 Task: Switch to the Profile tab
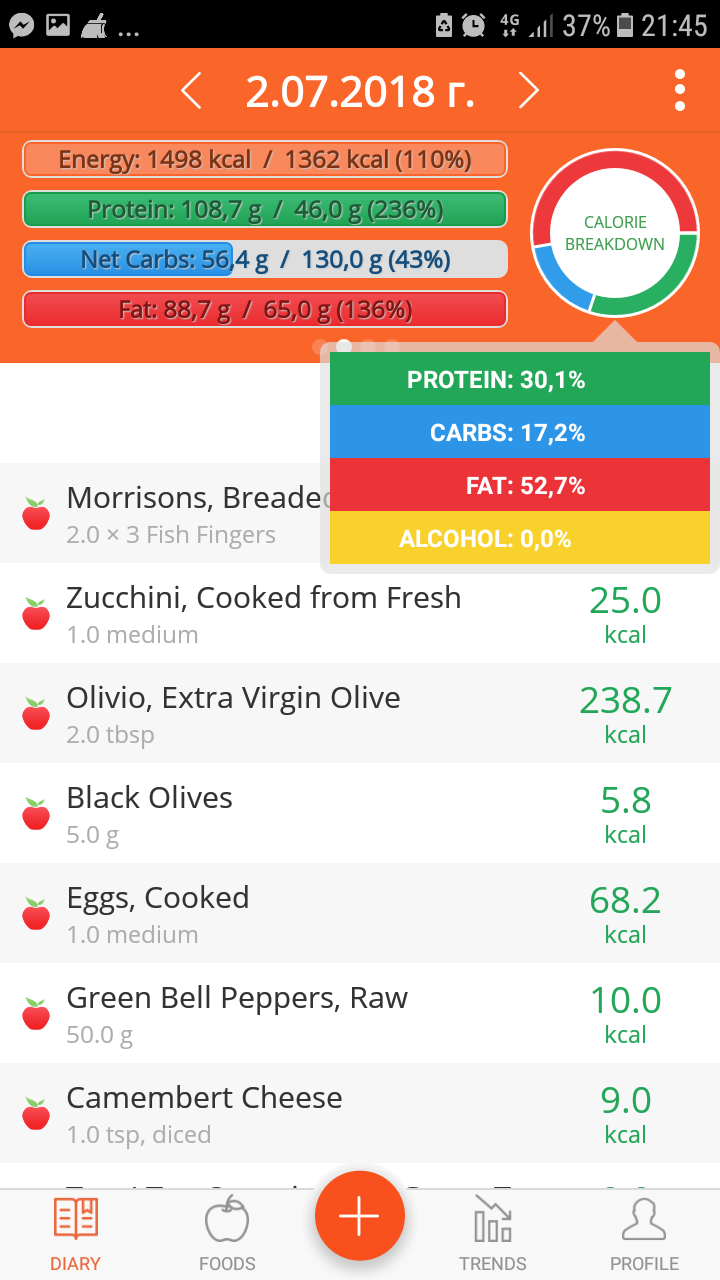pos(644,1235)
